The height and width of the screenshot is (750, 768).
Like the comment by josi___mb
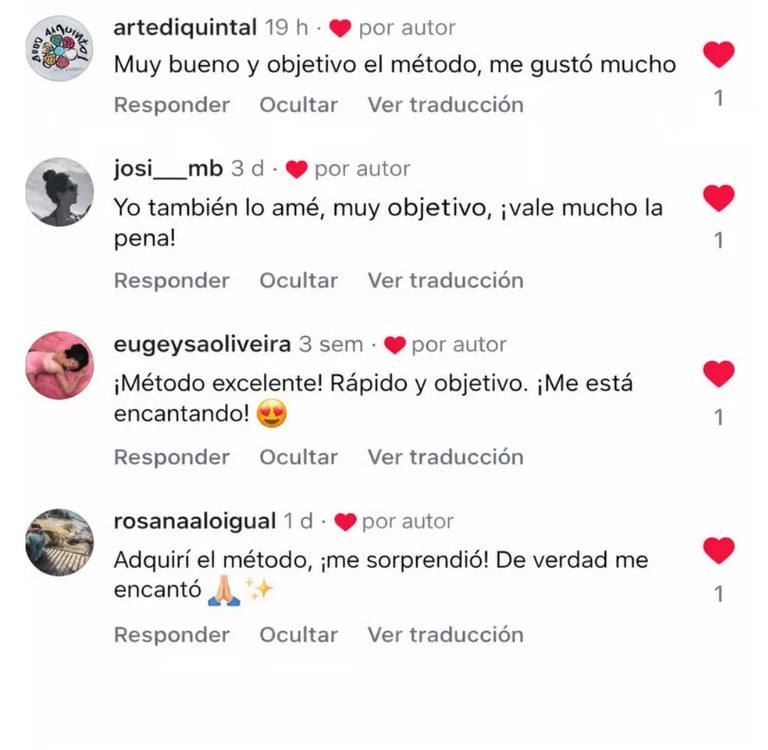tap(718, 198)
